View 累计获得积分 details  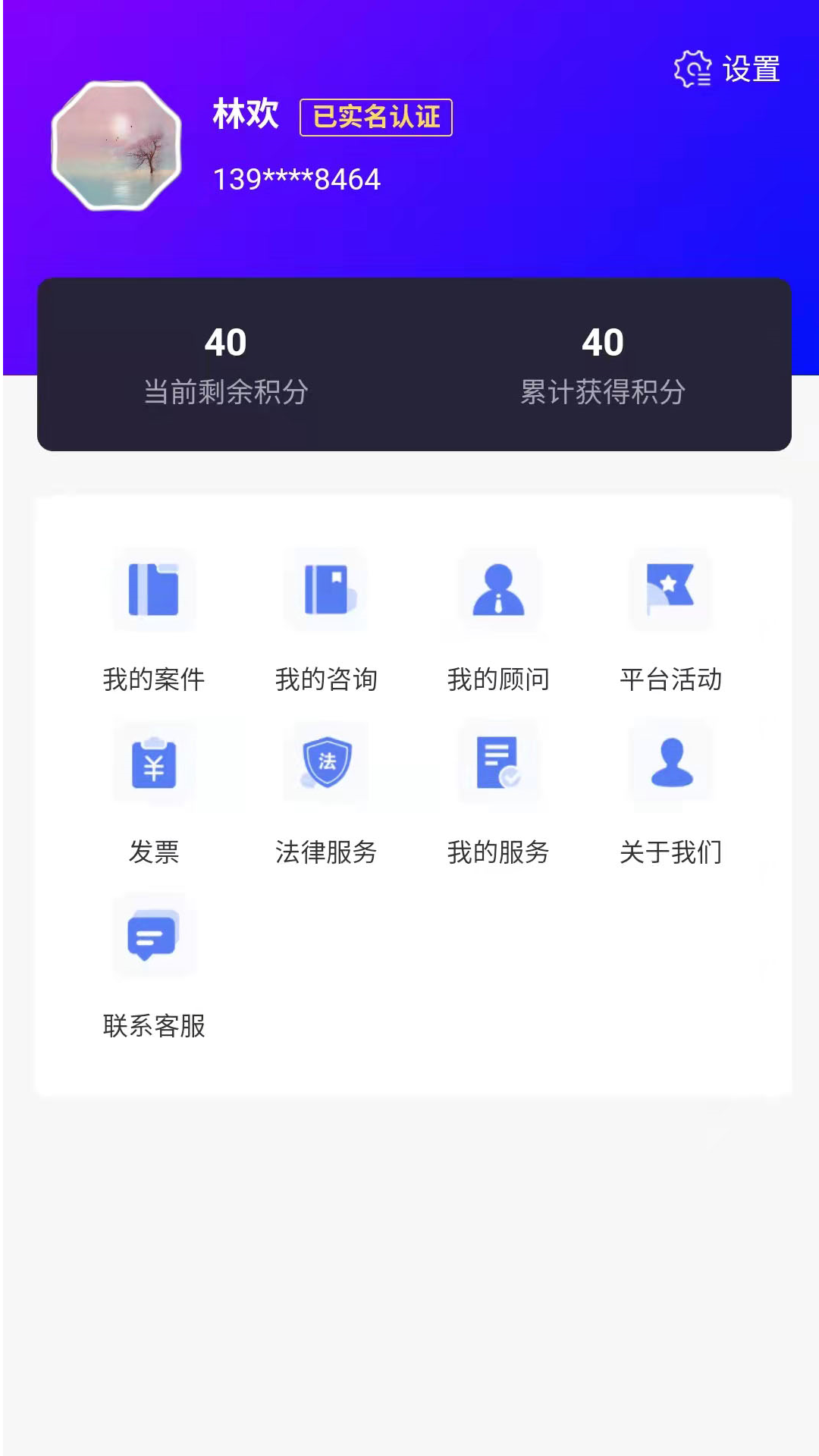(603, 365)
